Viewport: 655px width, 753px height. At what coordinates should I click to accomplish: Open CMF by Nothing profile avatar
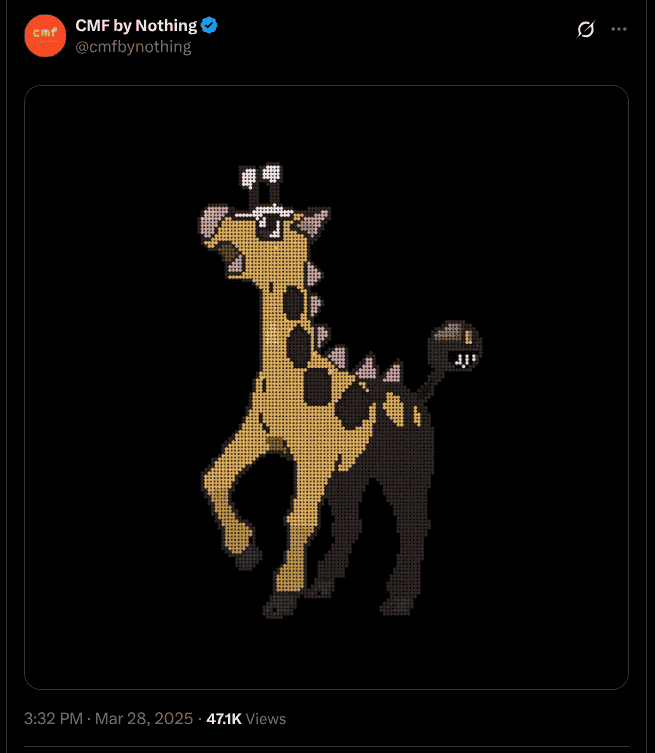point(45,36)
